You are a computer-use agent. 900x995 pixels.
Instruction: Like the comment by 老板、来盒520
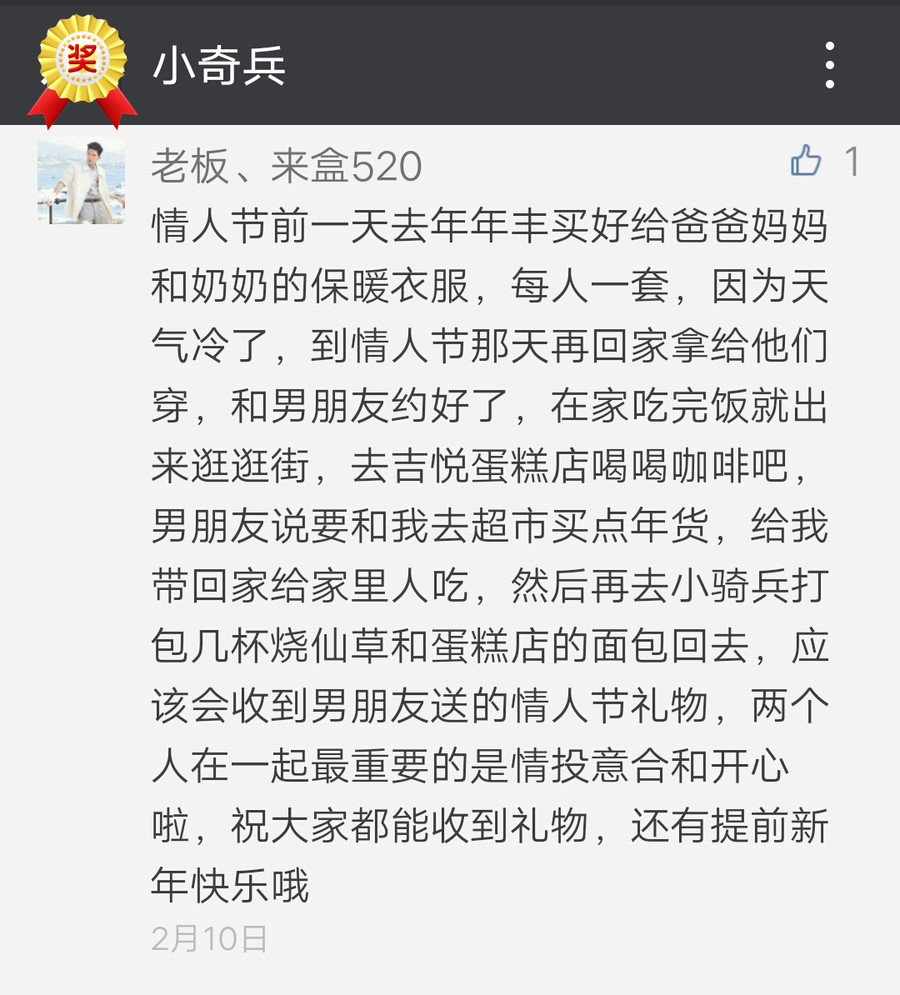point(806,161)
